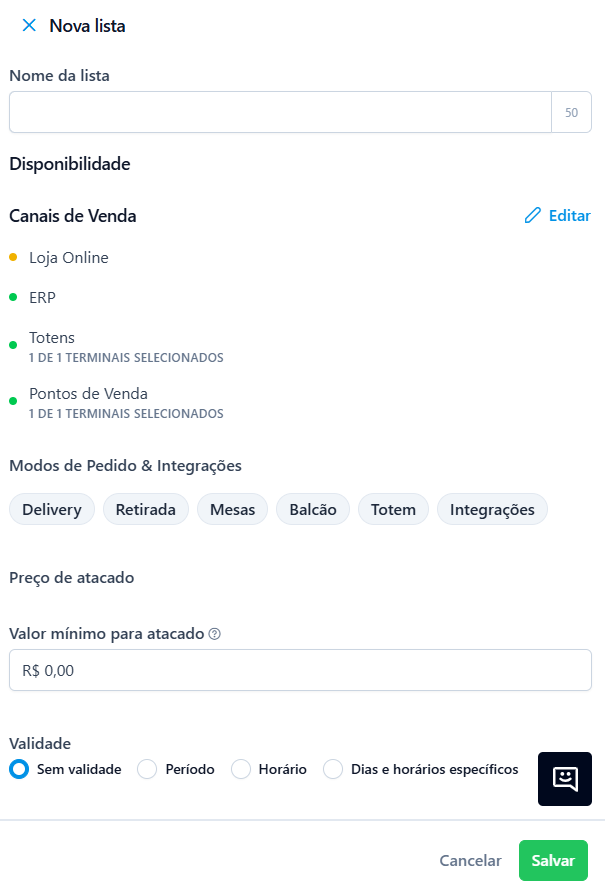Tap the R$ 0,00 value field
The height and width of the screenshot is (885, 605).
click(x=300, y=670)
